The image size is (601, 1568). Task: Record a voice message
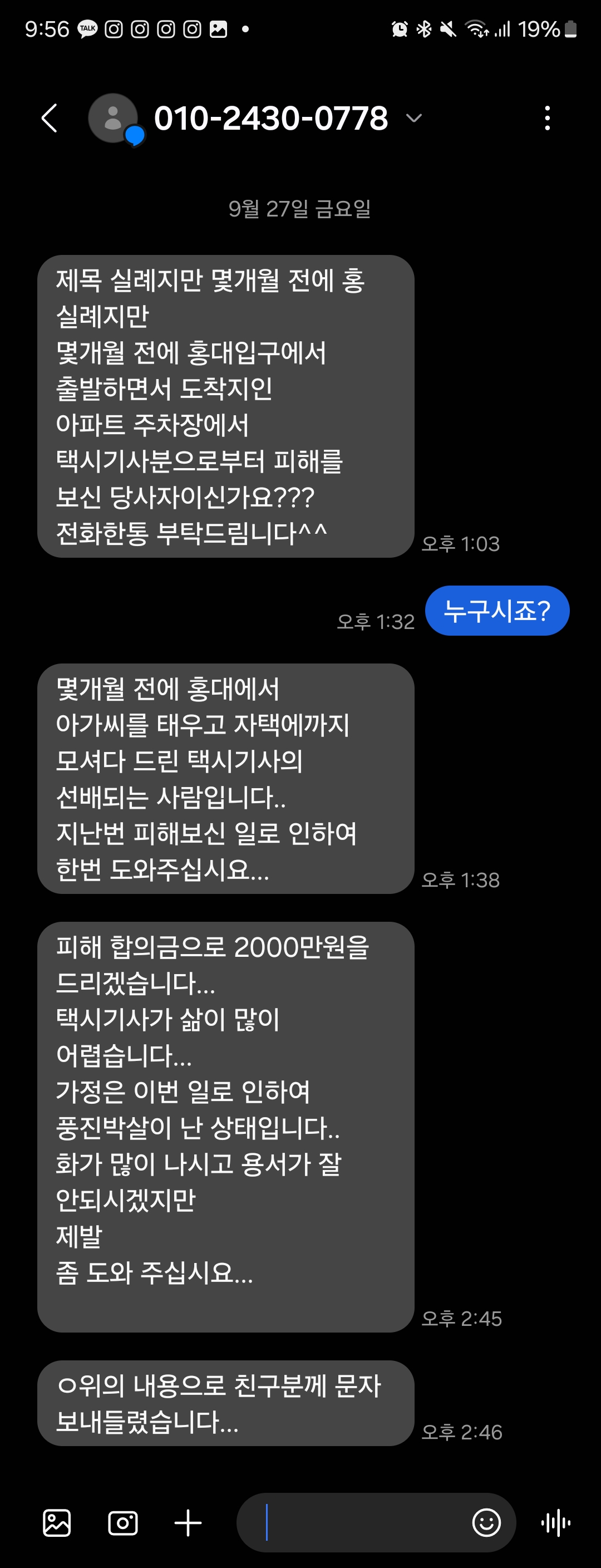tap(555, 1523)
